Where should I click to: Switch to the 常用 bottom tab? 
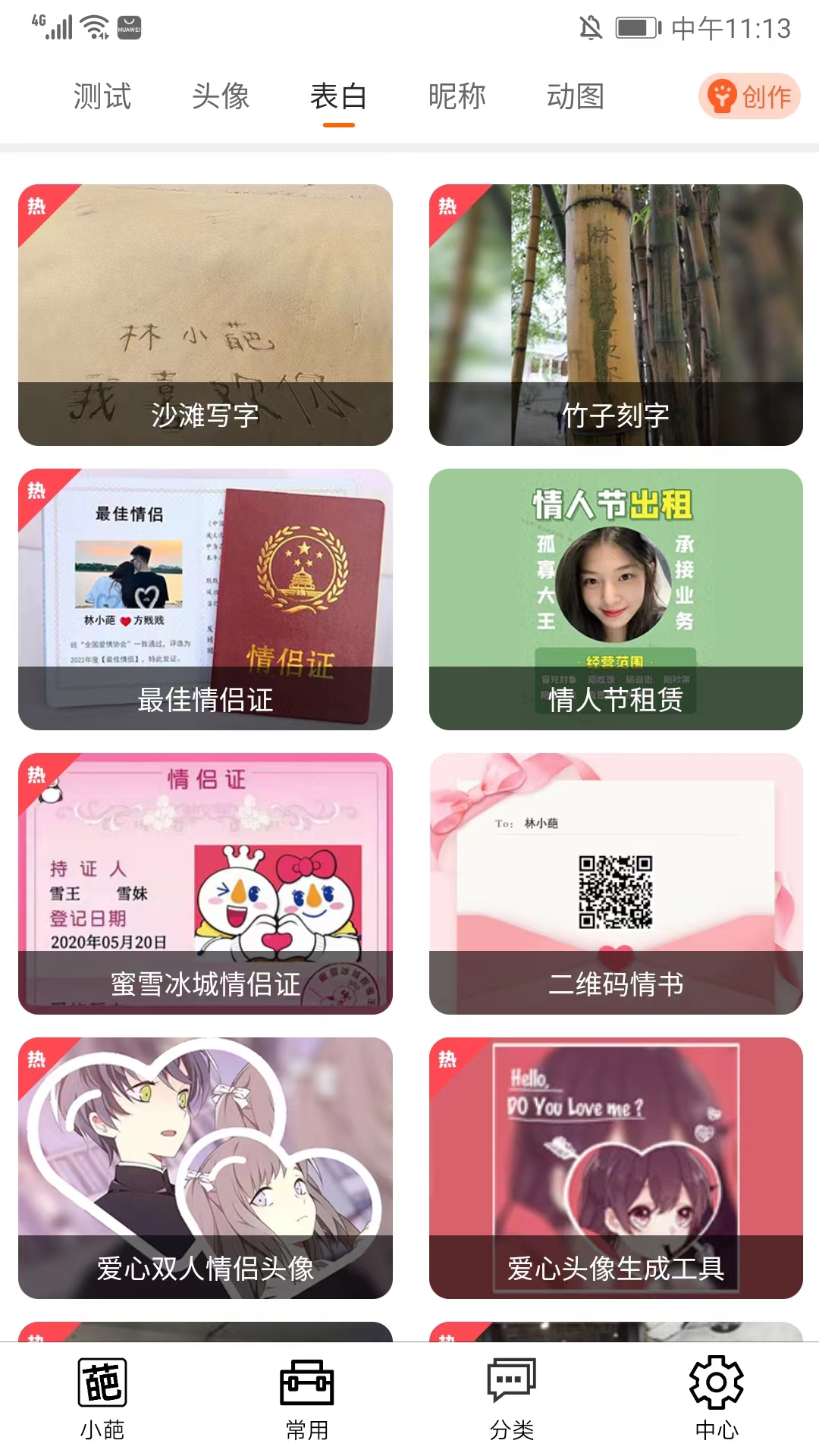(x=307, y=1399)
